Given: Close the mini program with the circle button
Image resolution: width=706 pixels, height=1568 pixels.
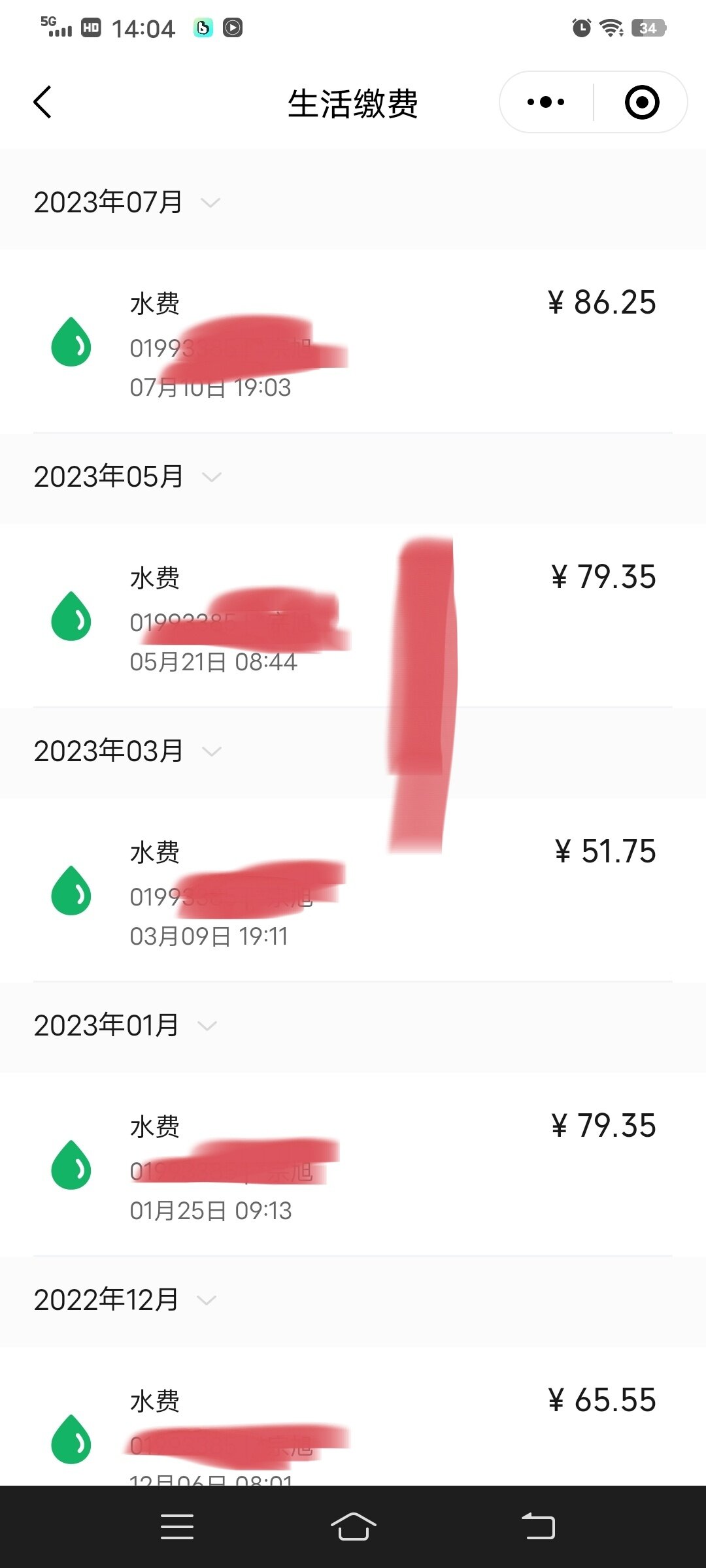Looking at the screenshot, I should (642, 103).
